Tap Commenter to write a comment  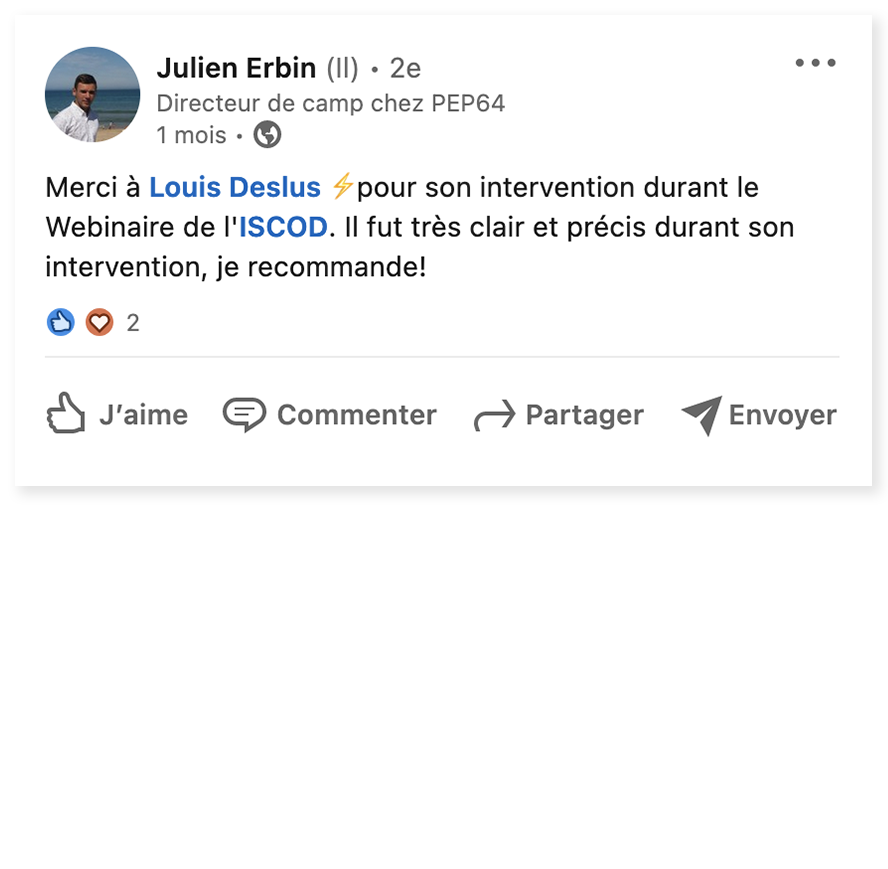330,414
